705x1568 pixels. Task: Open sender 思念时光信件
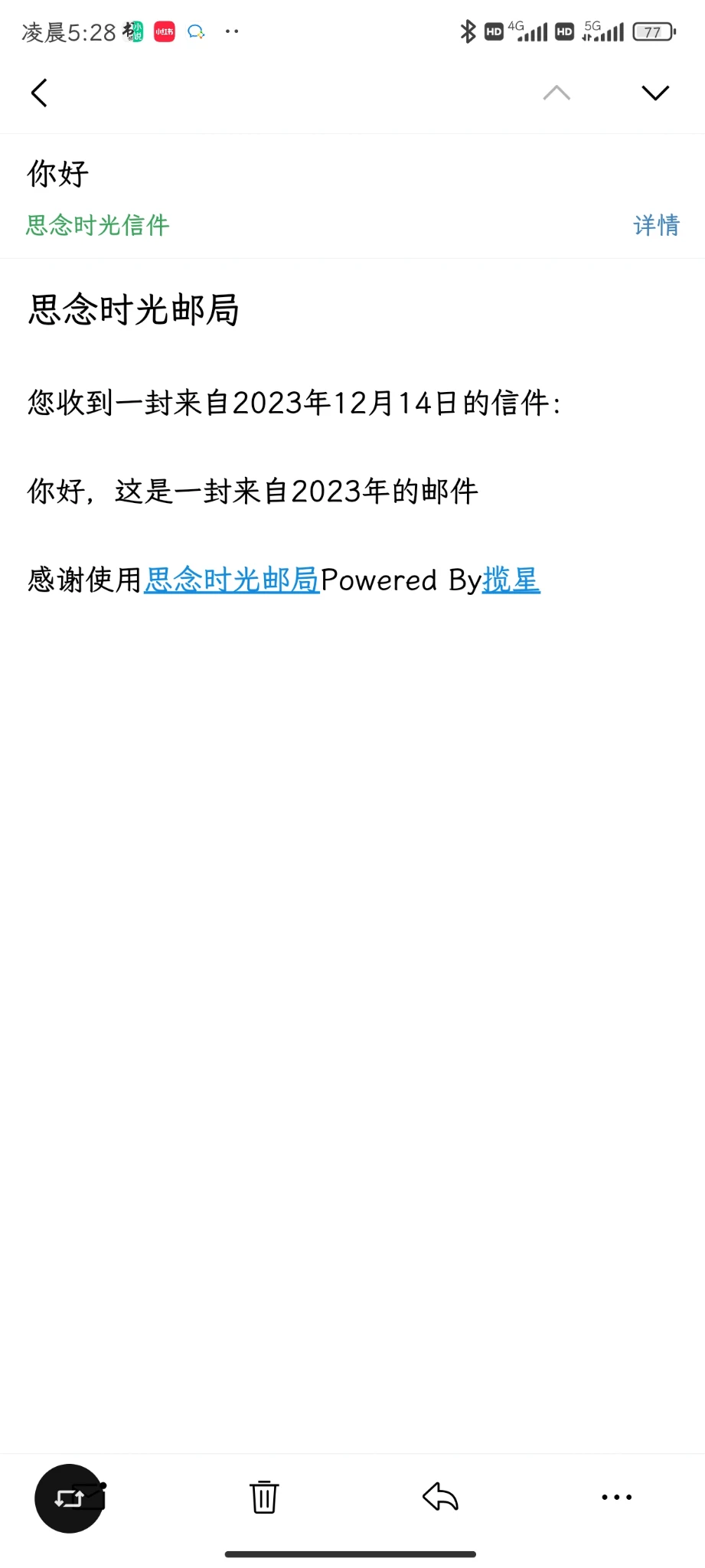click(x=97, y=225)
